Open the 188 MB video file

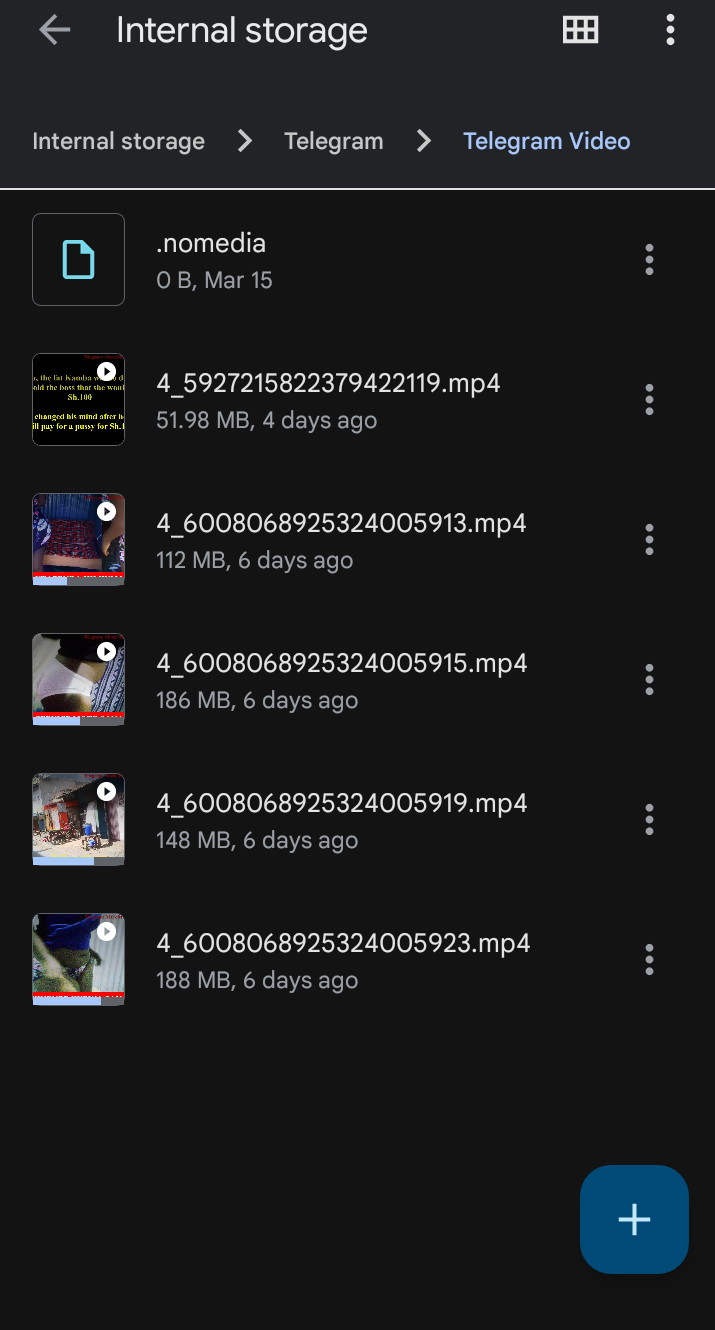[x=343, y=959]
